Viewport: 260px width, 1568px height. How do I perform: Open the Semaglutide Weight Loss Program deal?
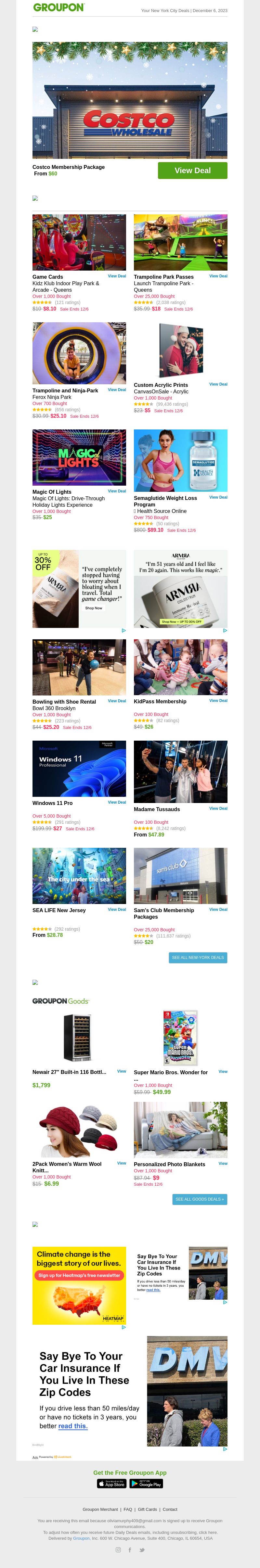point(218,497)
